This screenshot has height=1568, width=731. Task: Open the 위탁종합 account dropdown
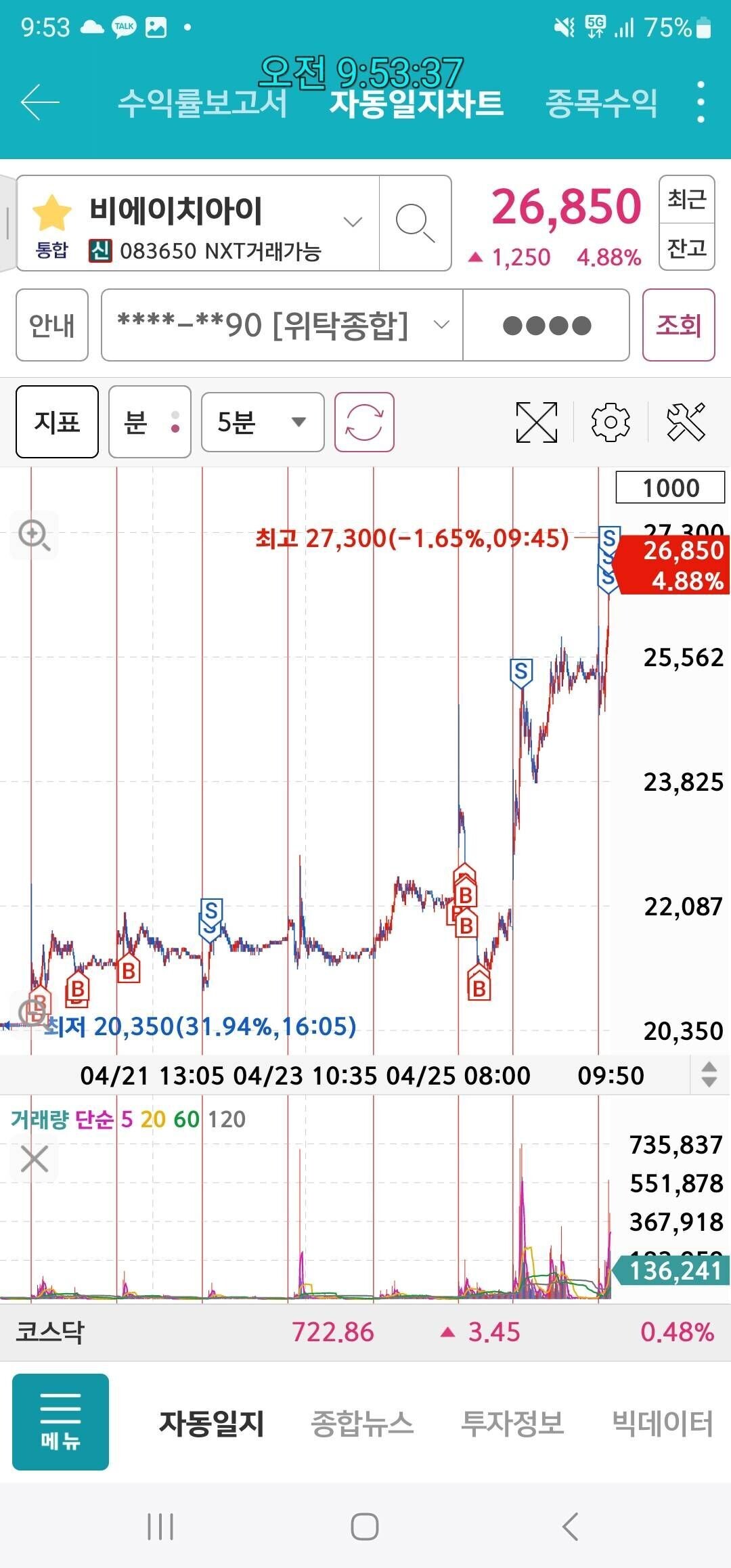coord(440,325)
